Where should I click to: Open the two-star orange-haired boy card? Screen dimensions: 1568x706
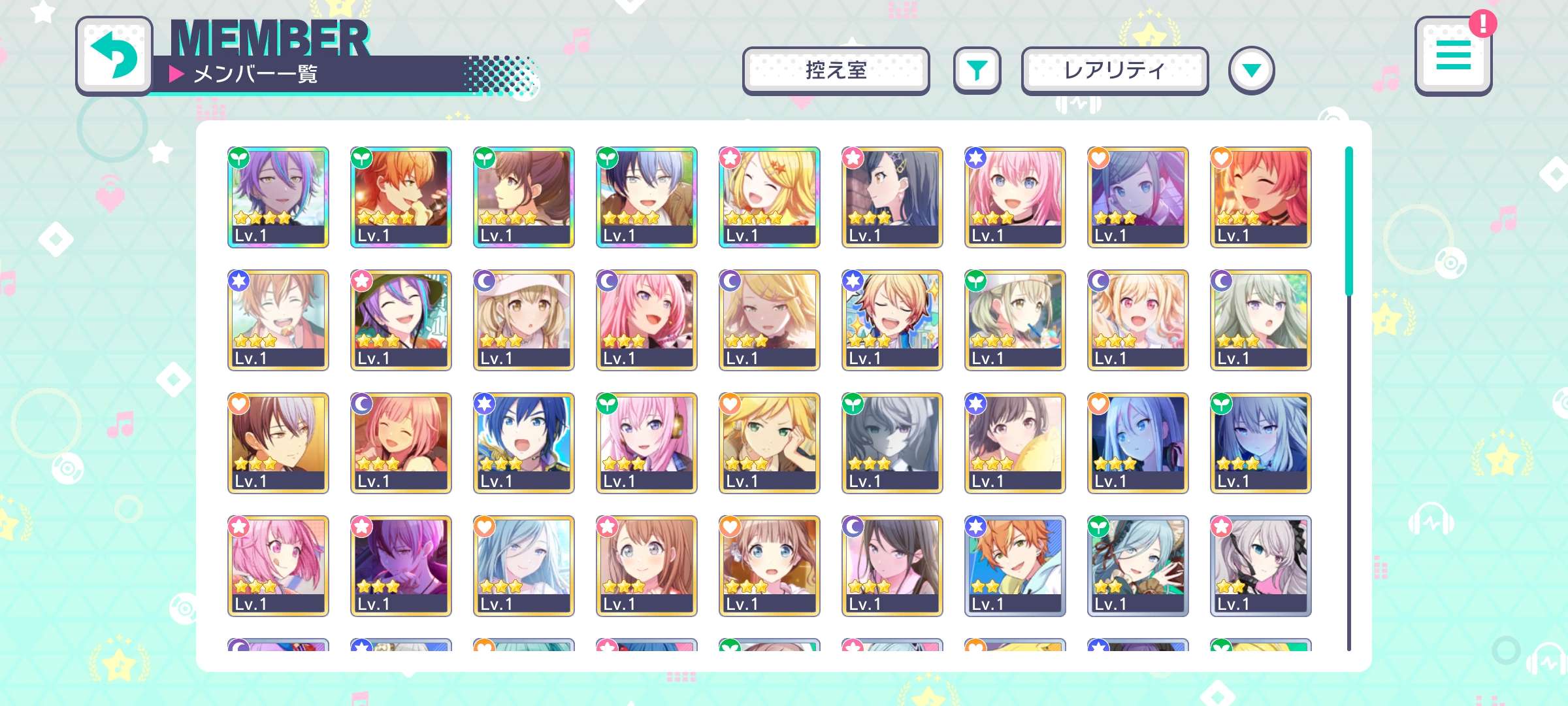1015,565
